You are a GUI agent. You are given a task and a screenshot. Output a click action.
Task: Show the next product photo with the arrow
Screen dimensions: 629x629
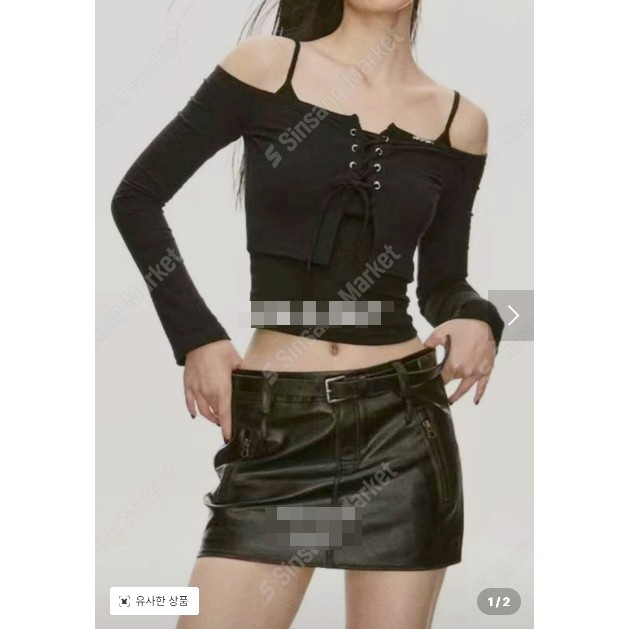coord(511,315)
